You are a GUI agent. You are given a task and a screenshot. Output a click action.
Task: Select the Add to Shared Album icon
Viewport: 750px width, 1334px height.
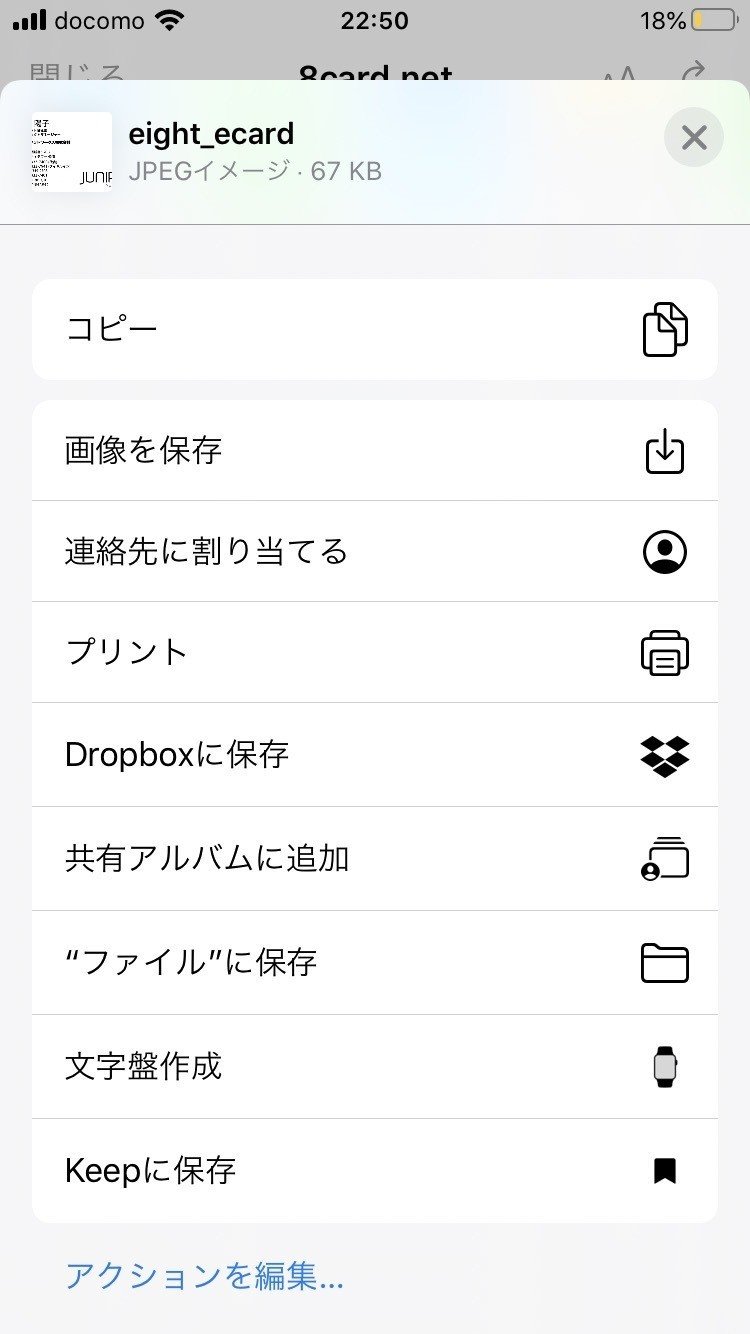[664, 858]
